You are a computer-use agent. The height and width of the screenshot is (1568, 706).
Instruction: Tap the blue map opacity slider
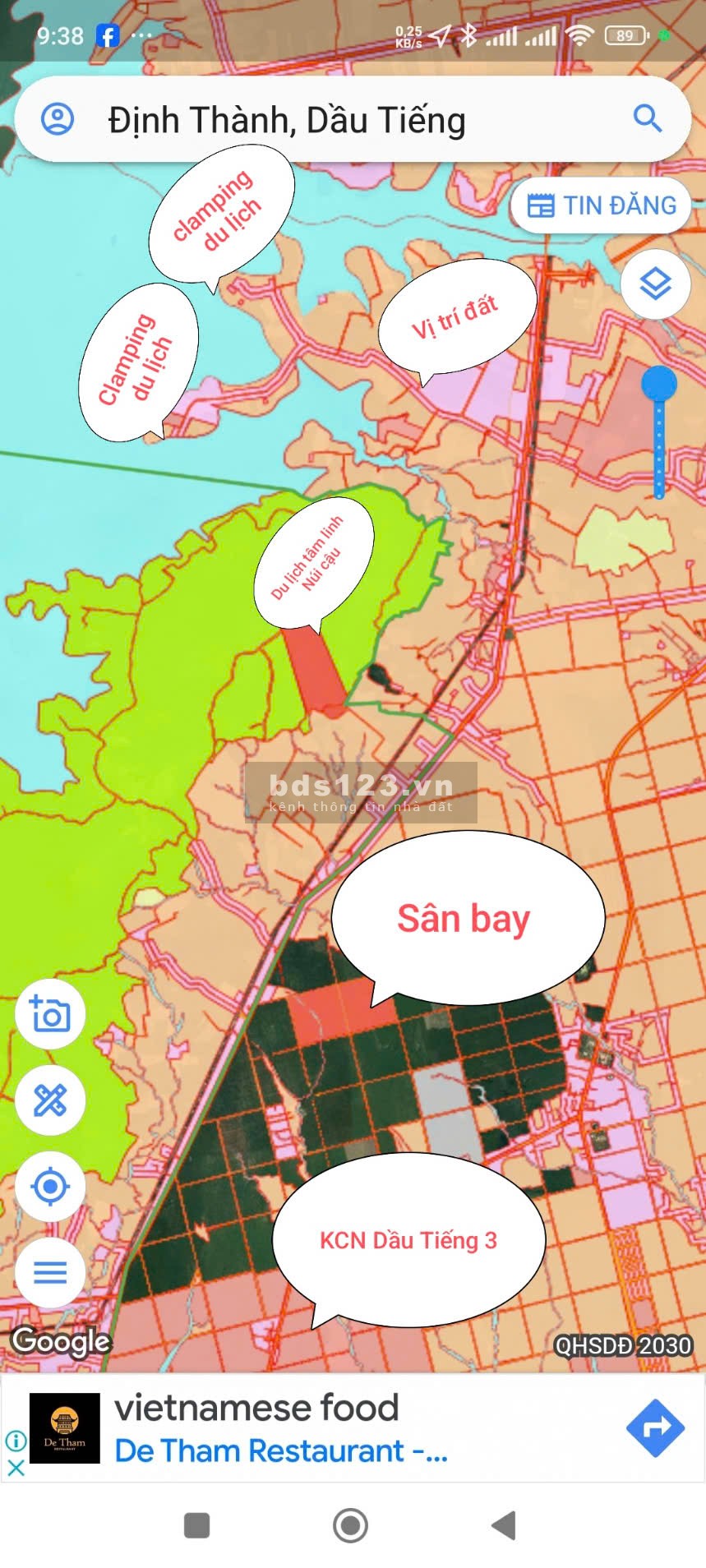[658, 385]
